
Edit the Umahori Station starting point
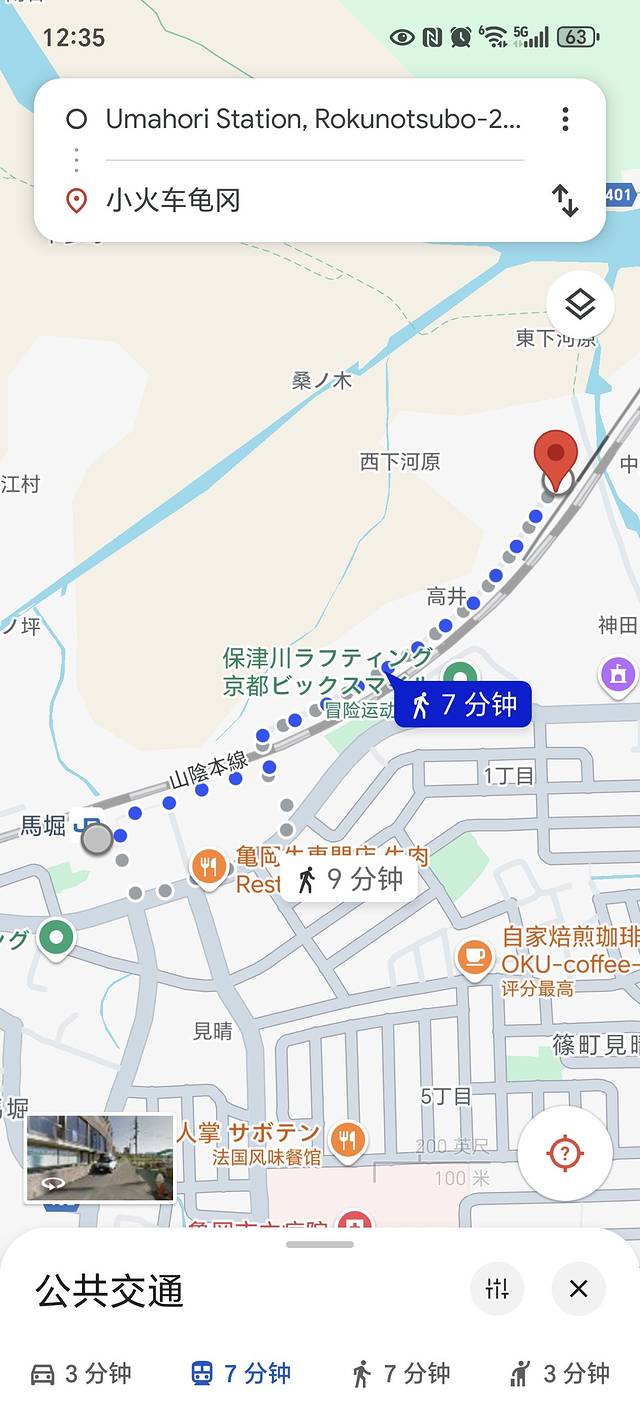312,120
